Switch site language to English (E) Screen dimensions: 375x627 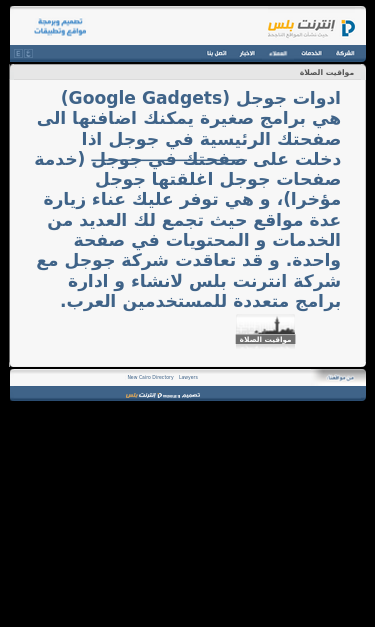point(18,53)
